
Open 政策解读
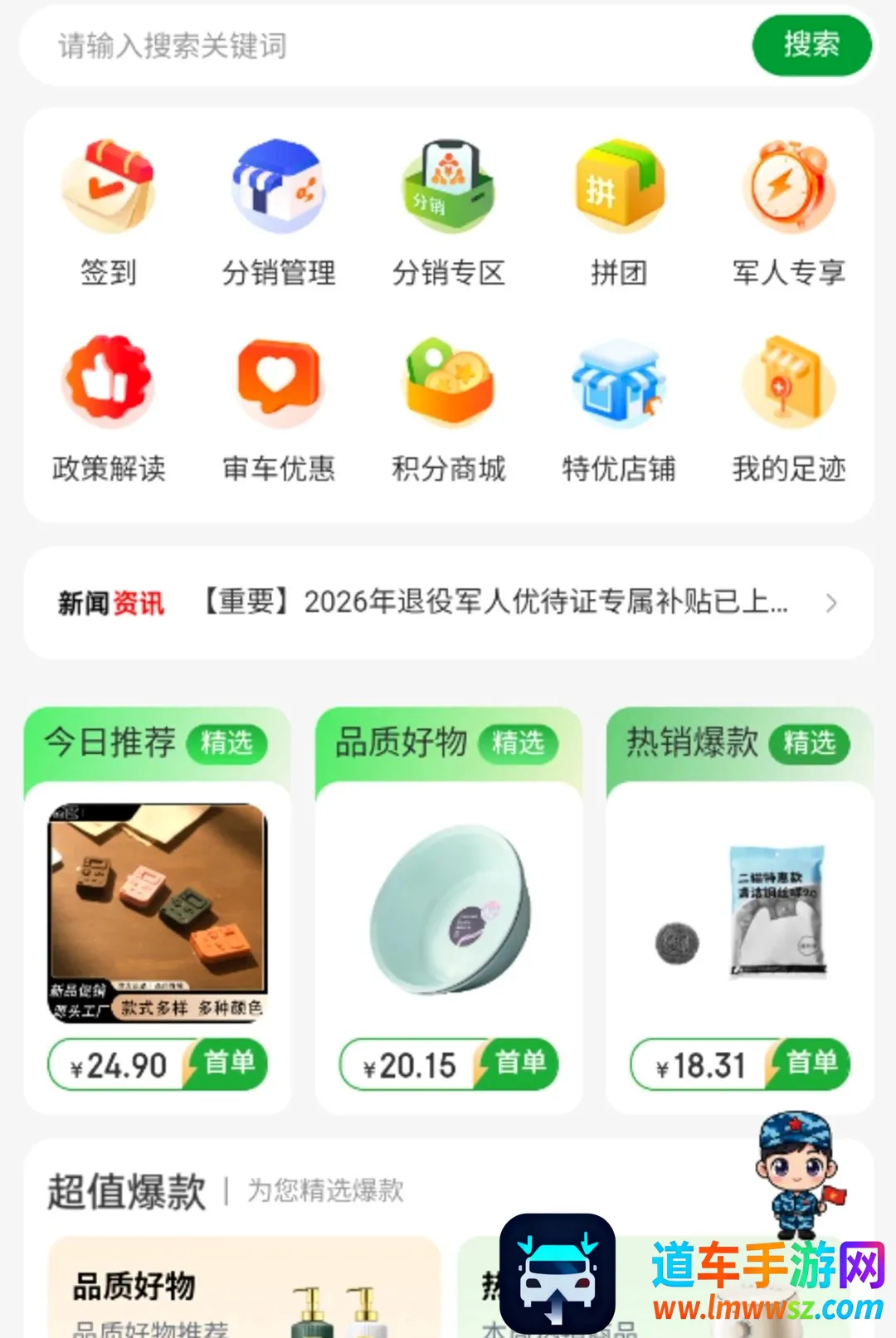click(x=109, y=410)
